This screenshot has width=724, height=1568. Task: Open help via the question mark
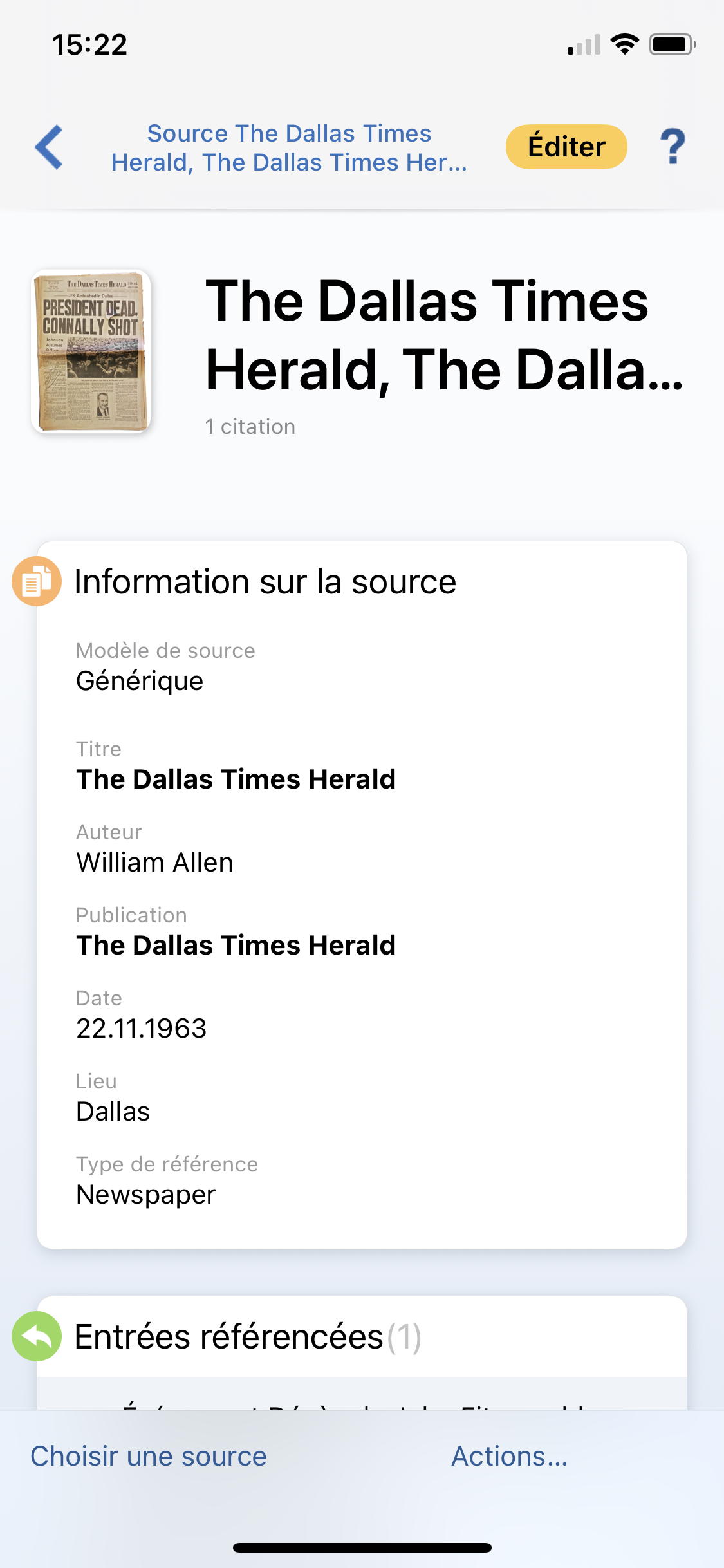point(673,147)
